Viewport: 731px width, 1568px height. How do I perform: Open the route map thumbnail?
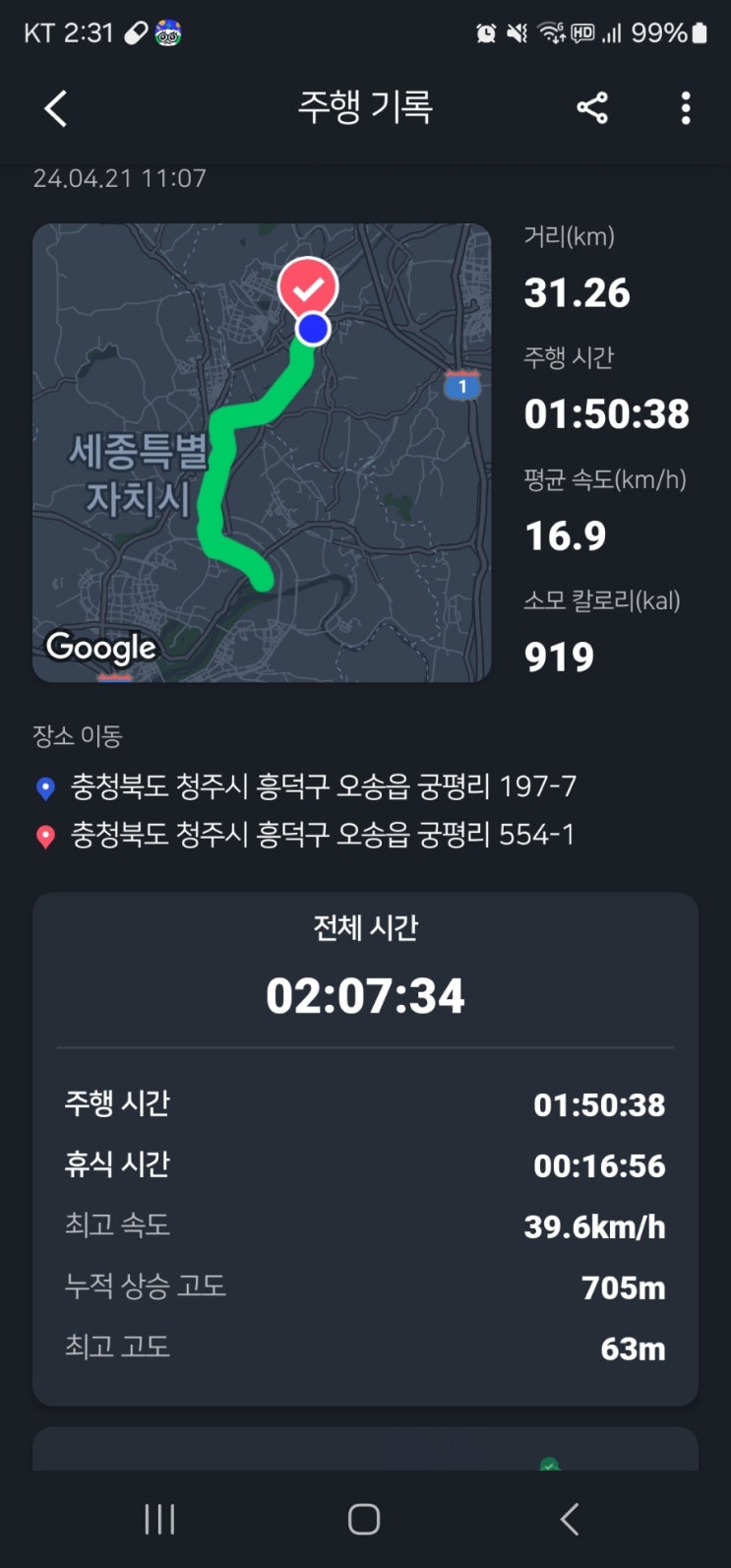(262, 453)
